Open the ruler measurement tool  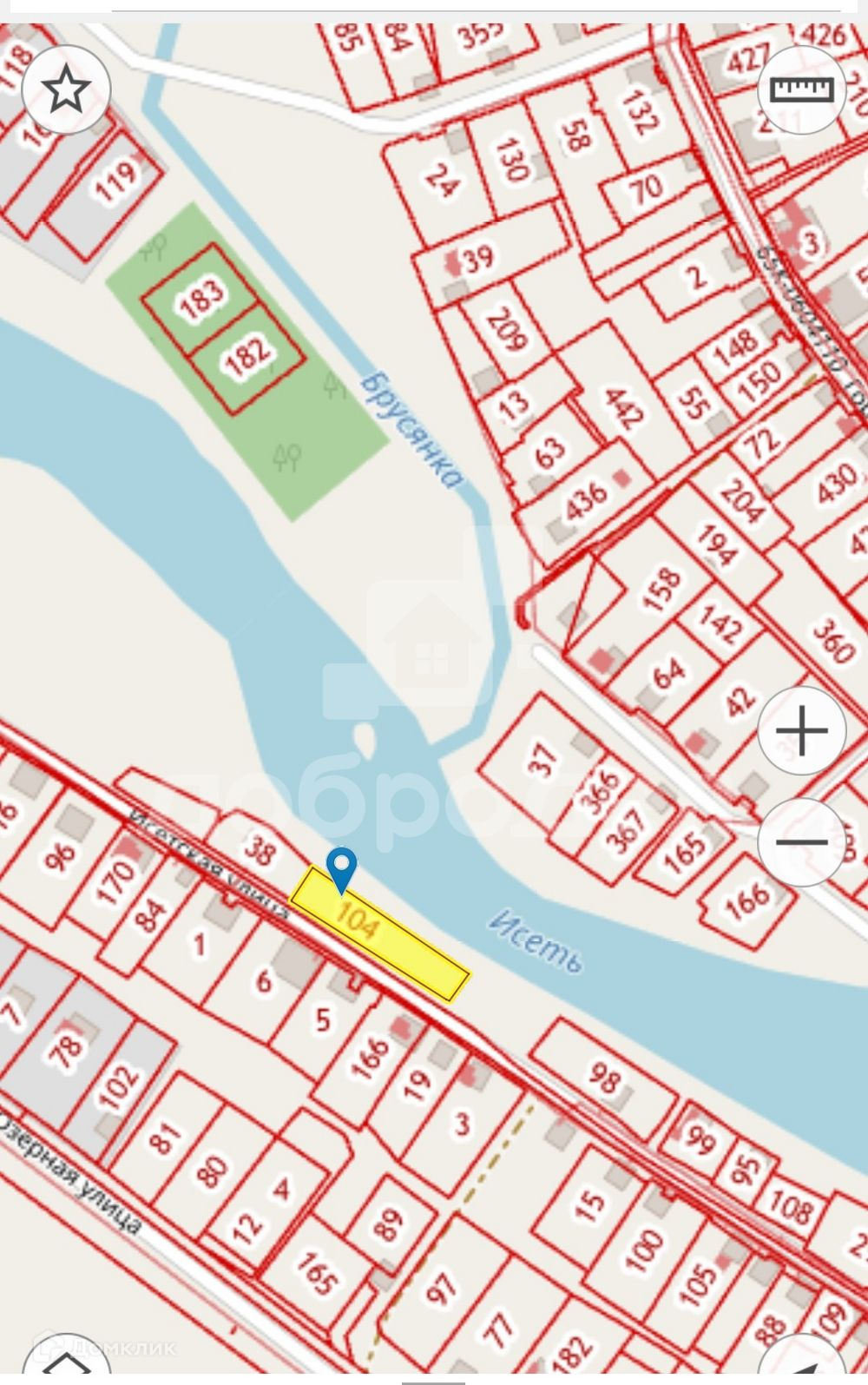click(801, 89)
